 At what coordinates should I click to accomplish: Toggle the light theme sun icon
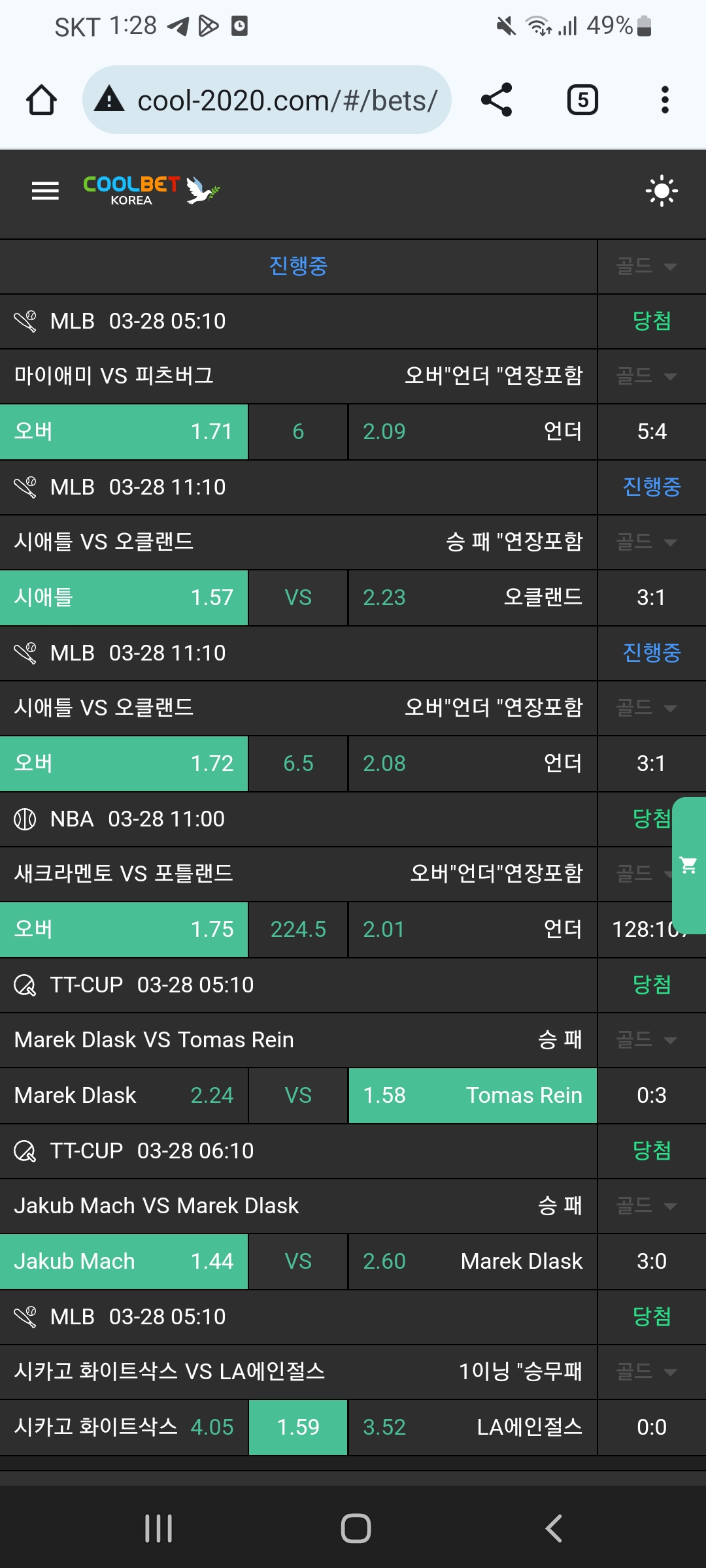tap(661, 191)
